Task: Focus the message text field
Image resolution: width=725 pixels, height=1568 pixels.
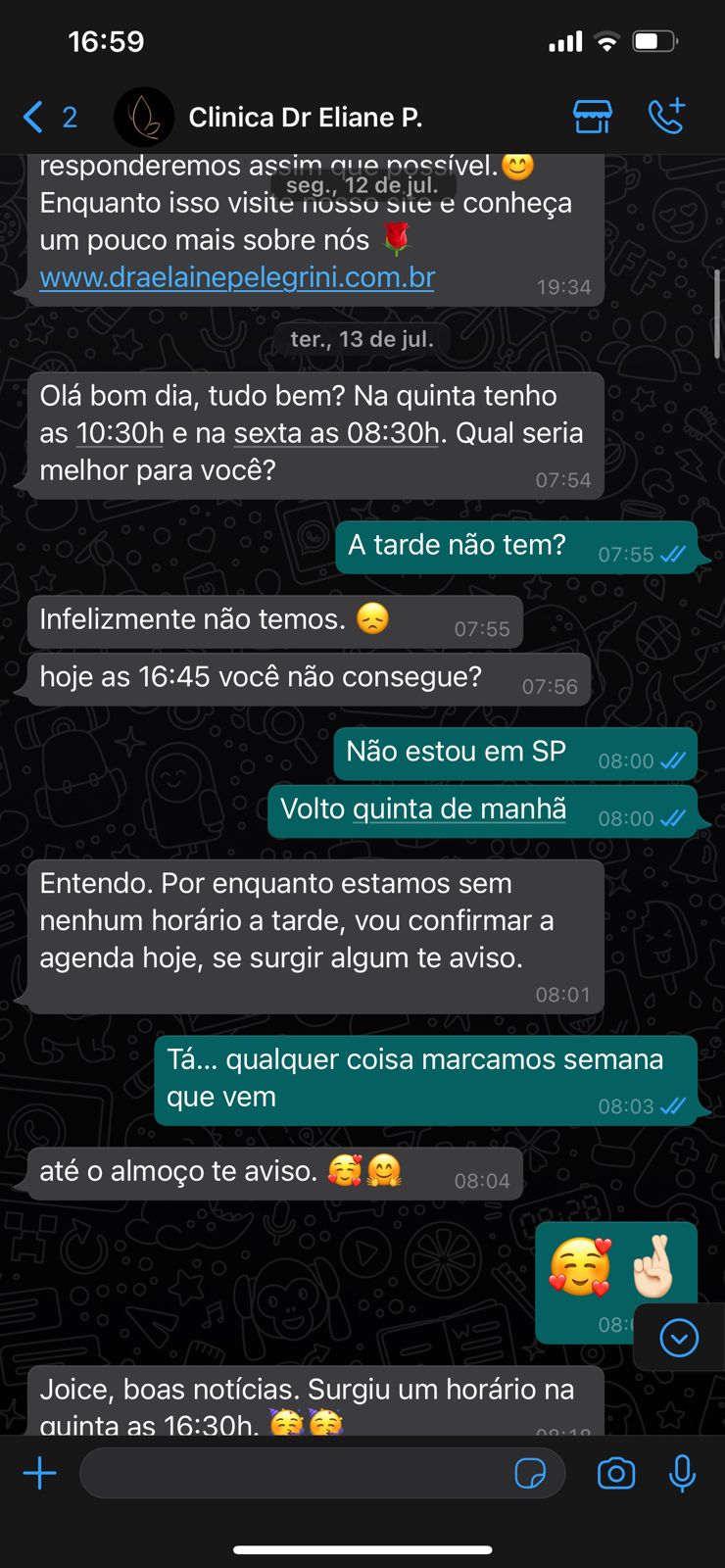Action: coord(294,1473)
